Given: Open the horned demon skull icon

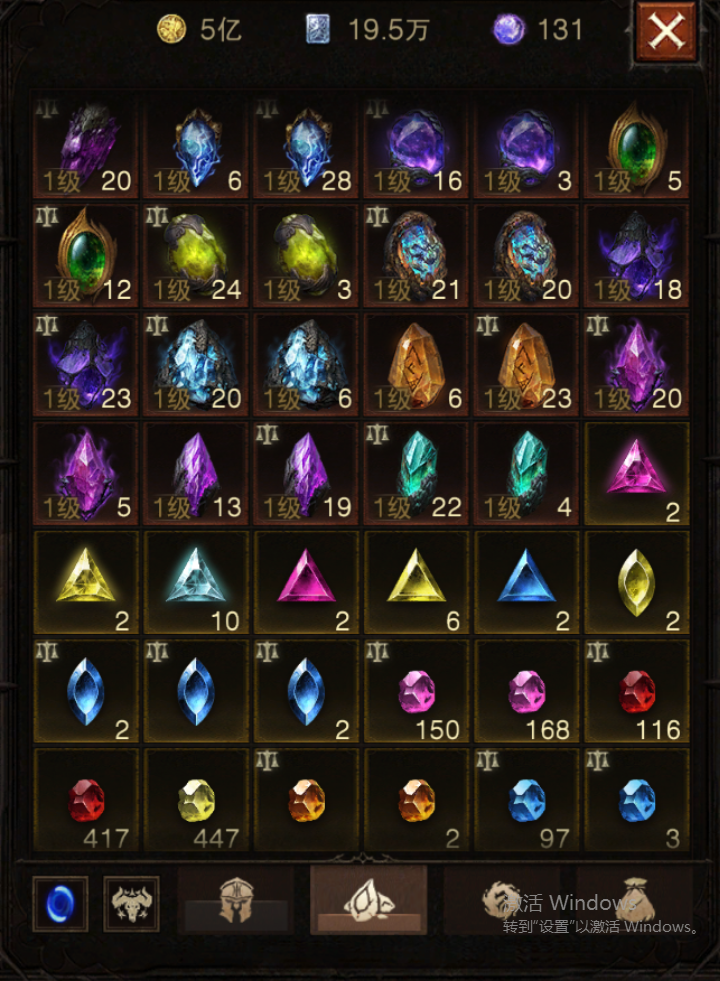Looking at the screenshot, I should [x=131, y=904].
